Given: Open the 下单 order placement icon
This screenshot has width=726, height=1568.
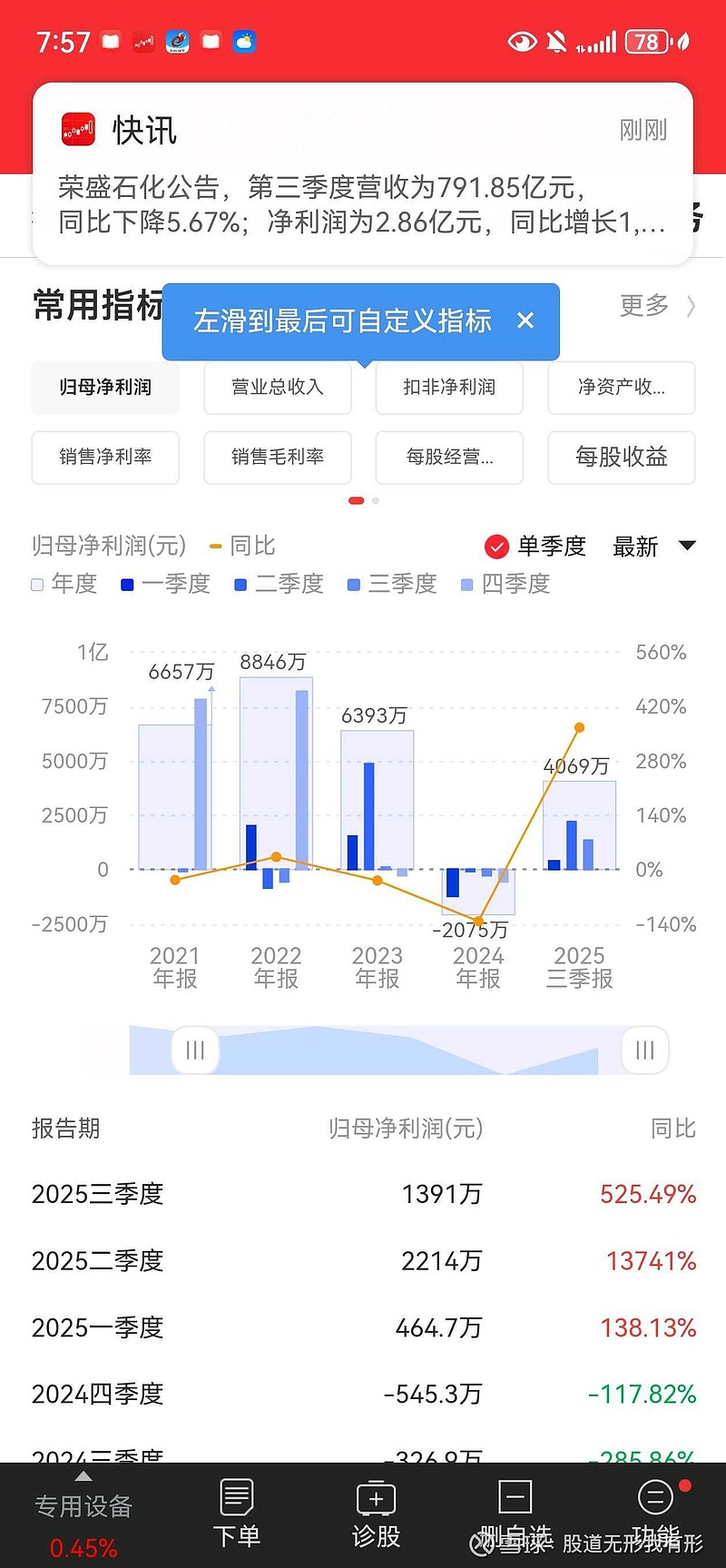Looking at the screenshot, I should (x=236, y=1509).
